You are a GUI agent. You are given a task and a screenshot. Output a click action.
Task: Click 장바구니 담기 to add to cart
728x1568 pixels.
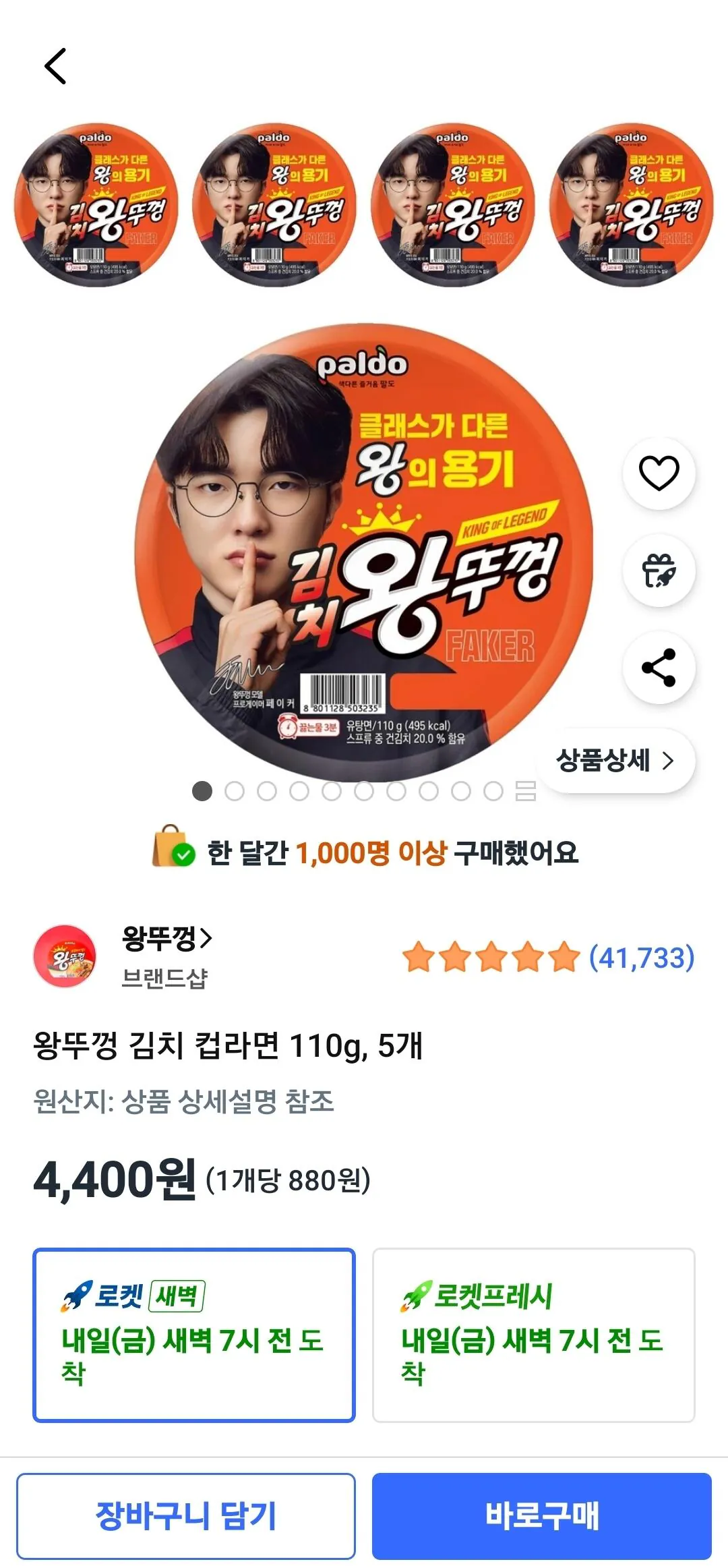[x=187, y=1517]
